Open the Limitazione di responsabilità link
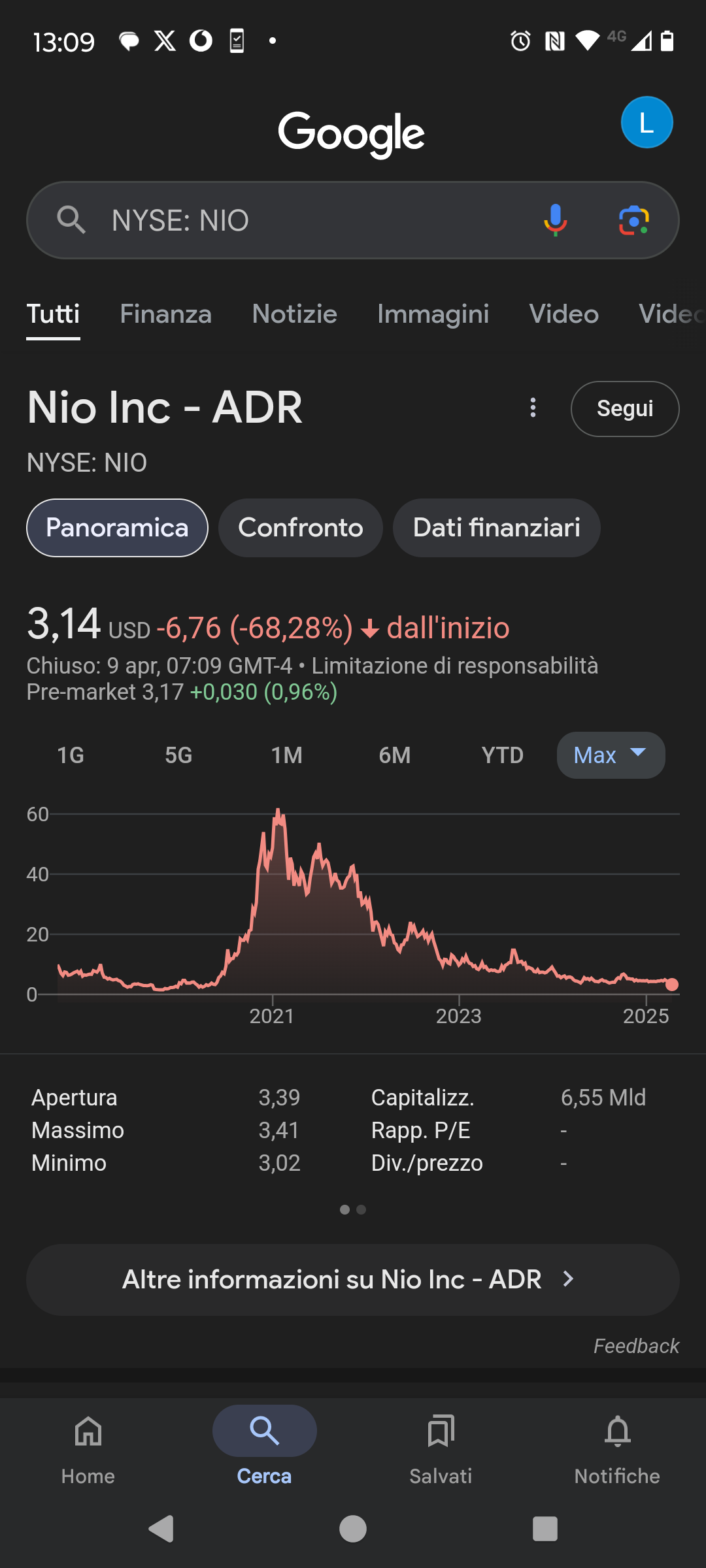The width and height of the screenshot is (706, 1568). click(455, 666)
